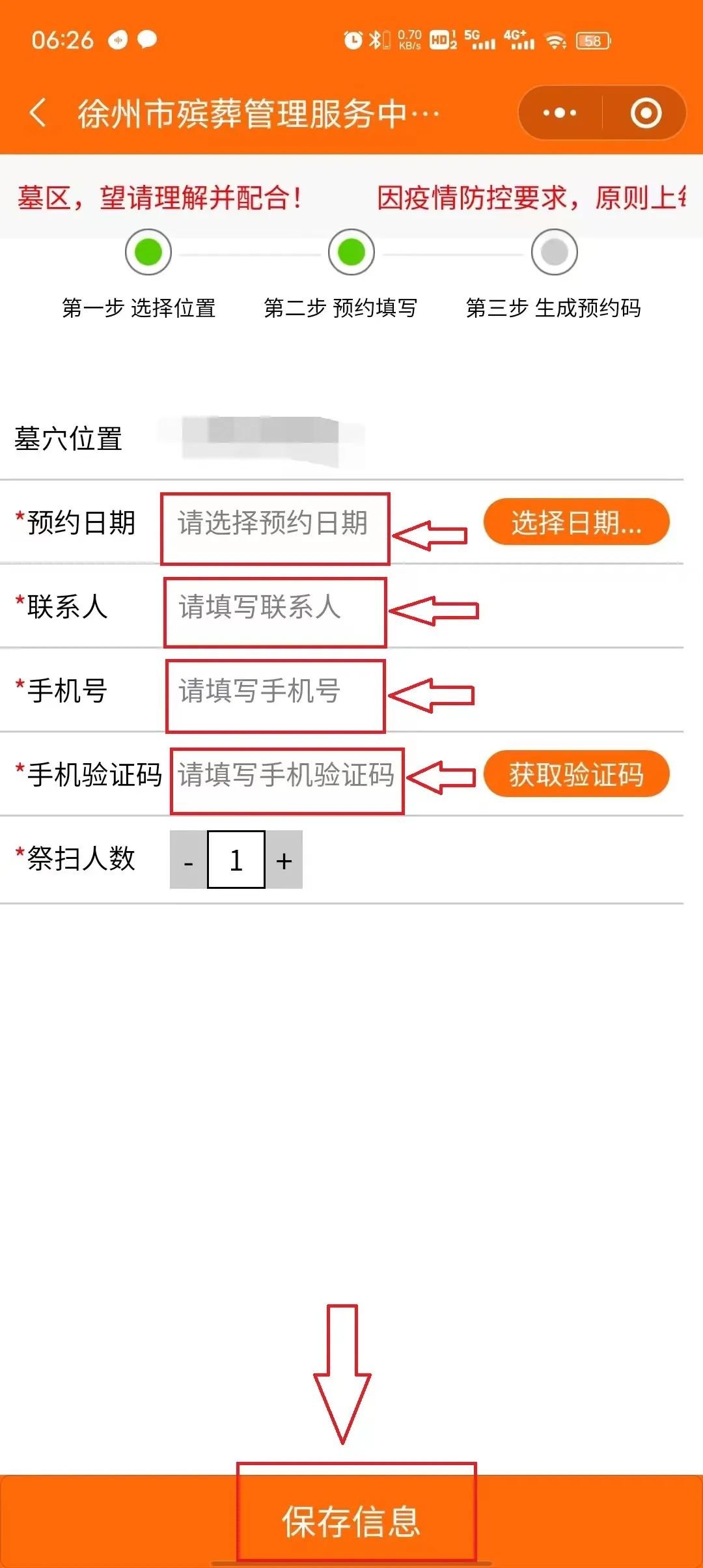Open the 选择日期 picker button
Screen dimensions: 703x1568
click(576, 522)
